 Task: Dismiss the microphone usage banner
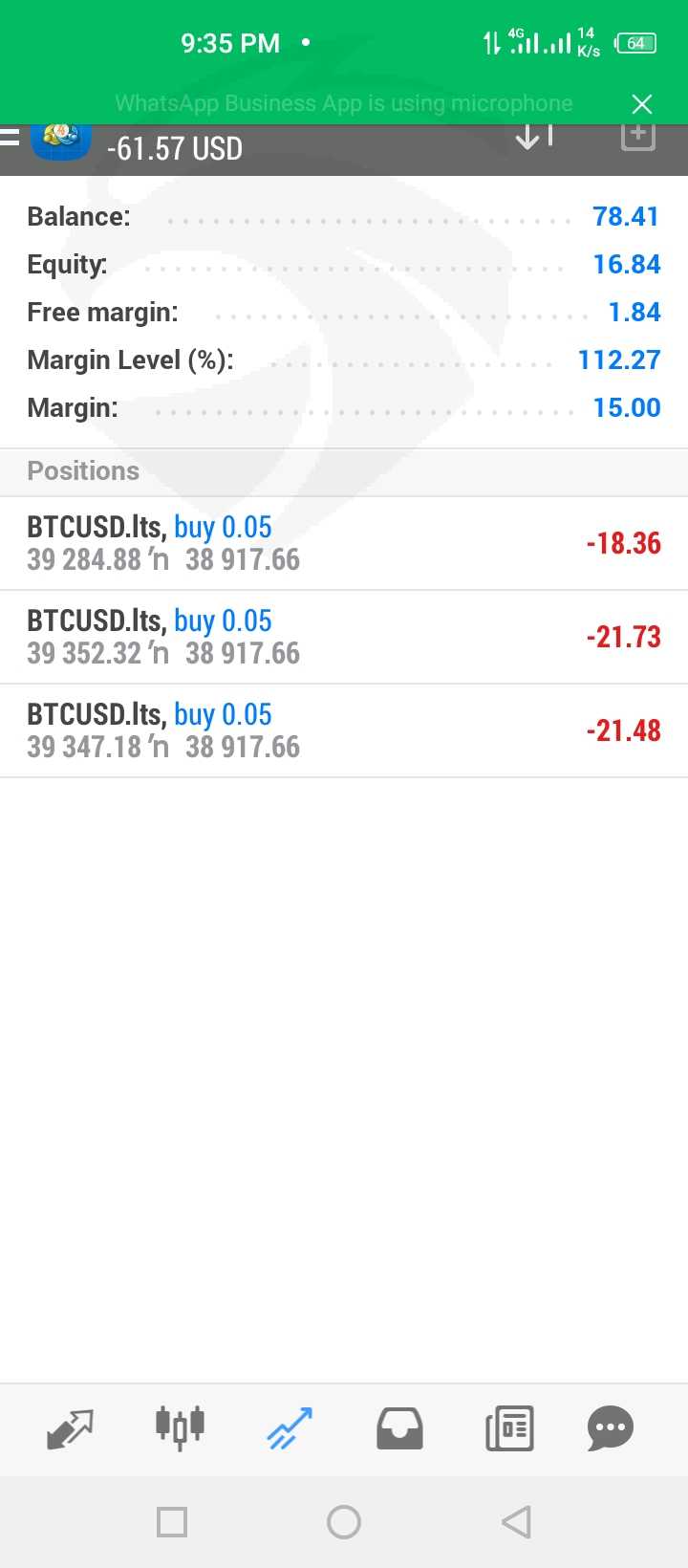[x=642, y=103]
